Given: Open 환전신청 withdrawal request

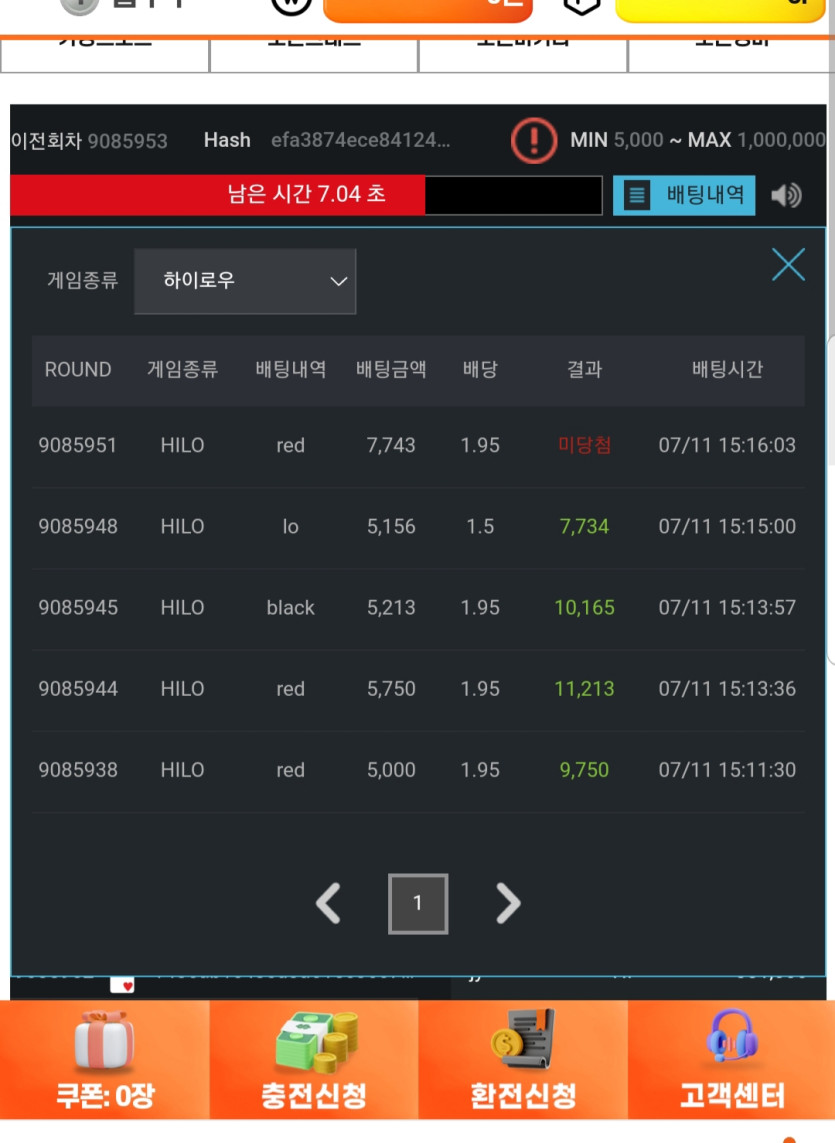Looking at the screenshot, I should (x=523, y=1060).
